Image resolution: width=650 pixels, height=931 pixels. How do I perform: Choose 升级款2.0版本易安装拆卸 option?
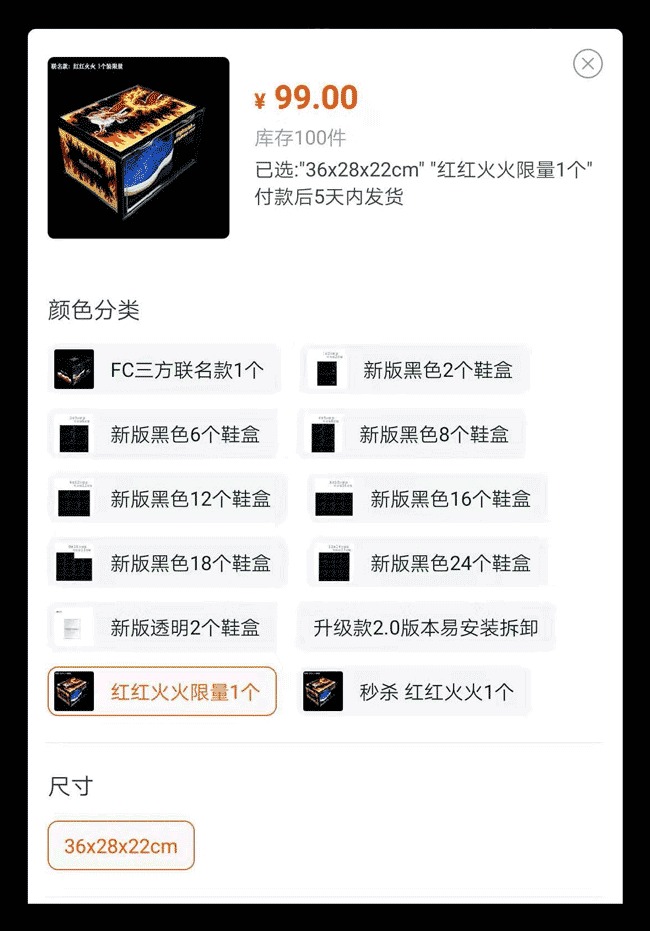tap(425, 627)
